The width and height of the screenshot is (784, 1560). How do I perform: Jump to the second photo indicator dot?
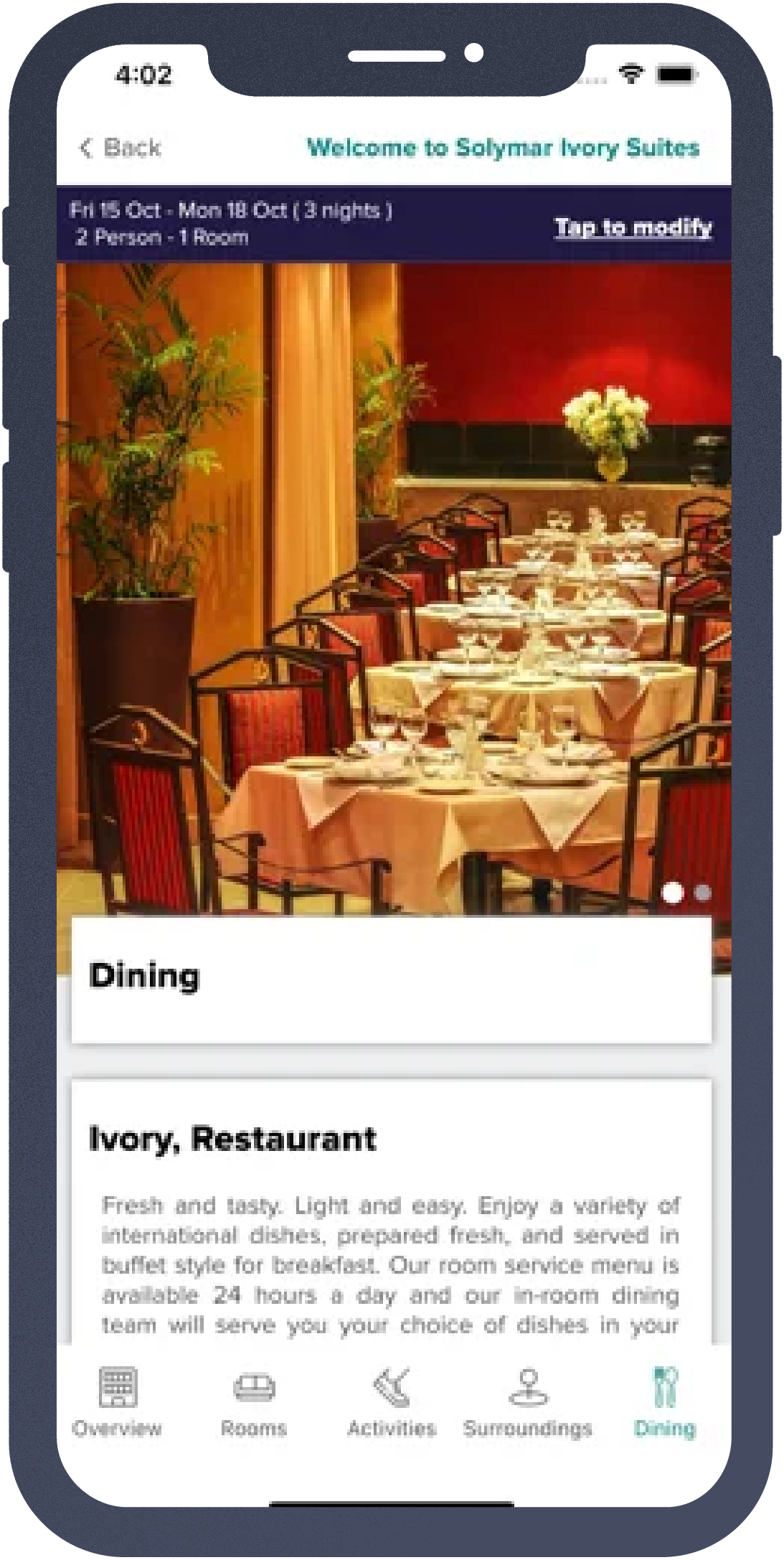[703, 893]
